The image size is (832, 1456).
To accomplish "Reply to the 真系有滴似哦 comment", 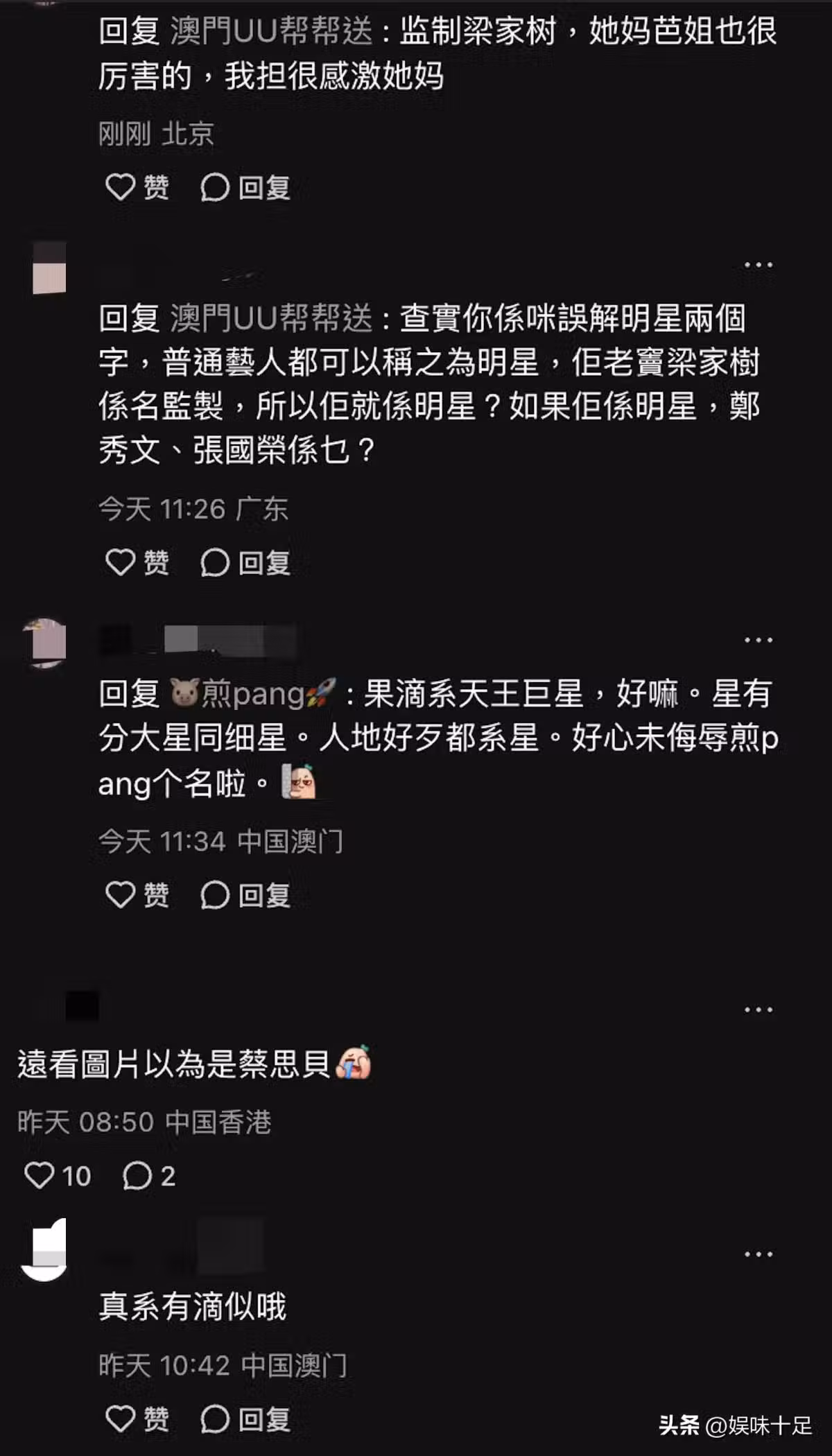I will [x=245, y=1419].
